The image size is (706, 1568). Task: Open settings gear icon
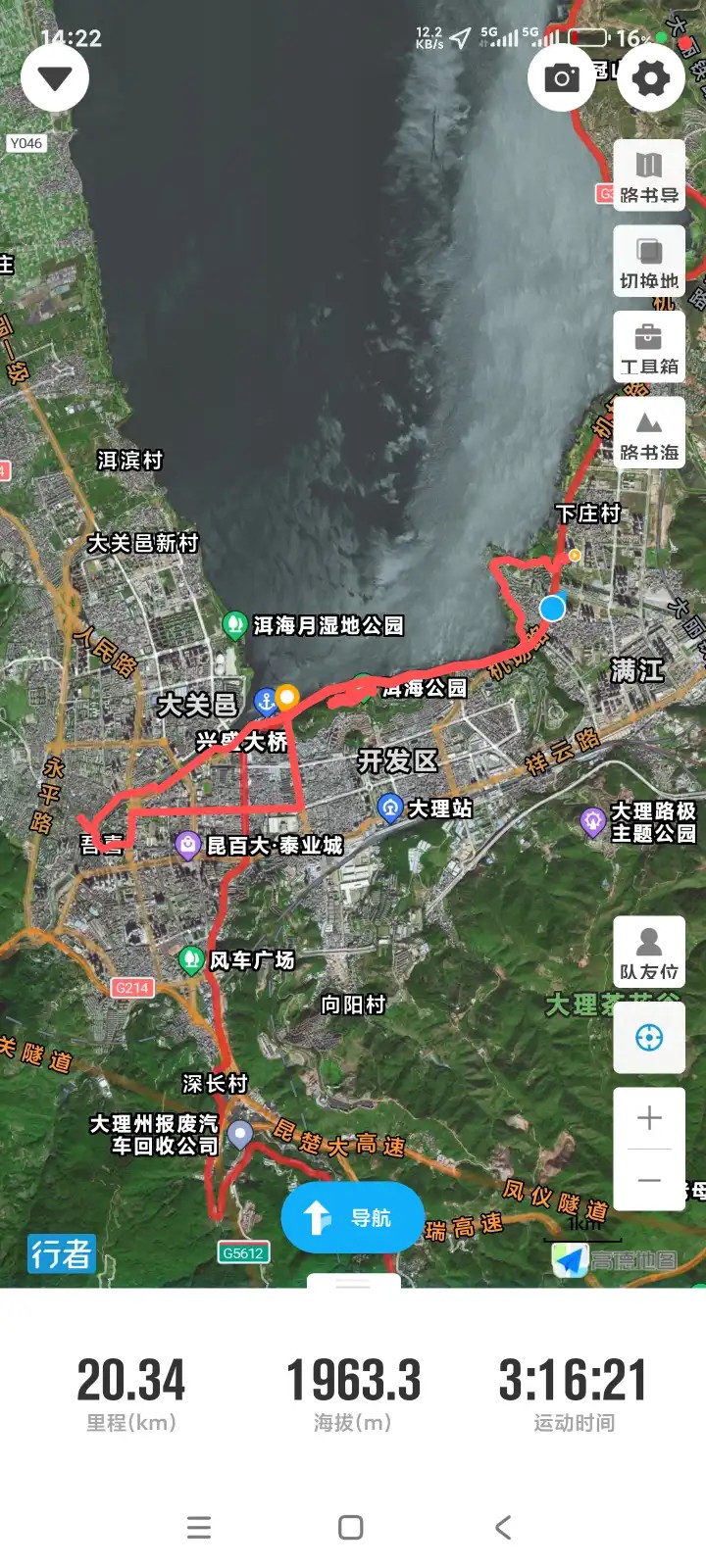(x=650, y=78)
